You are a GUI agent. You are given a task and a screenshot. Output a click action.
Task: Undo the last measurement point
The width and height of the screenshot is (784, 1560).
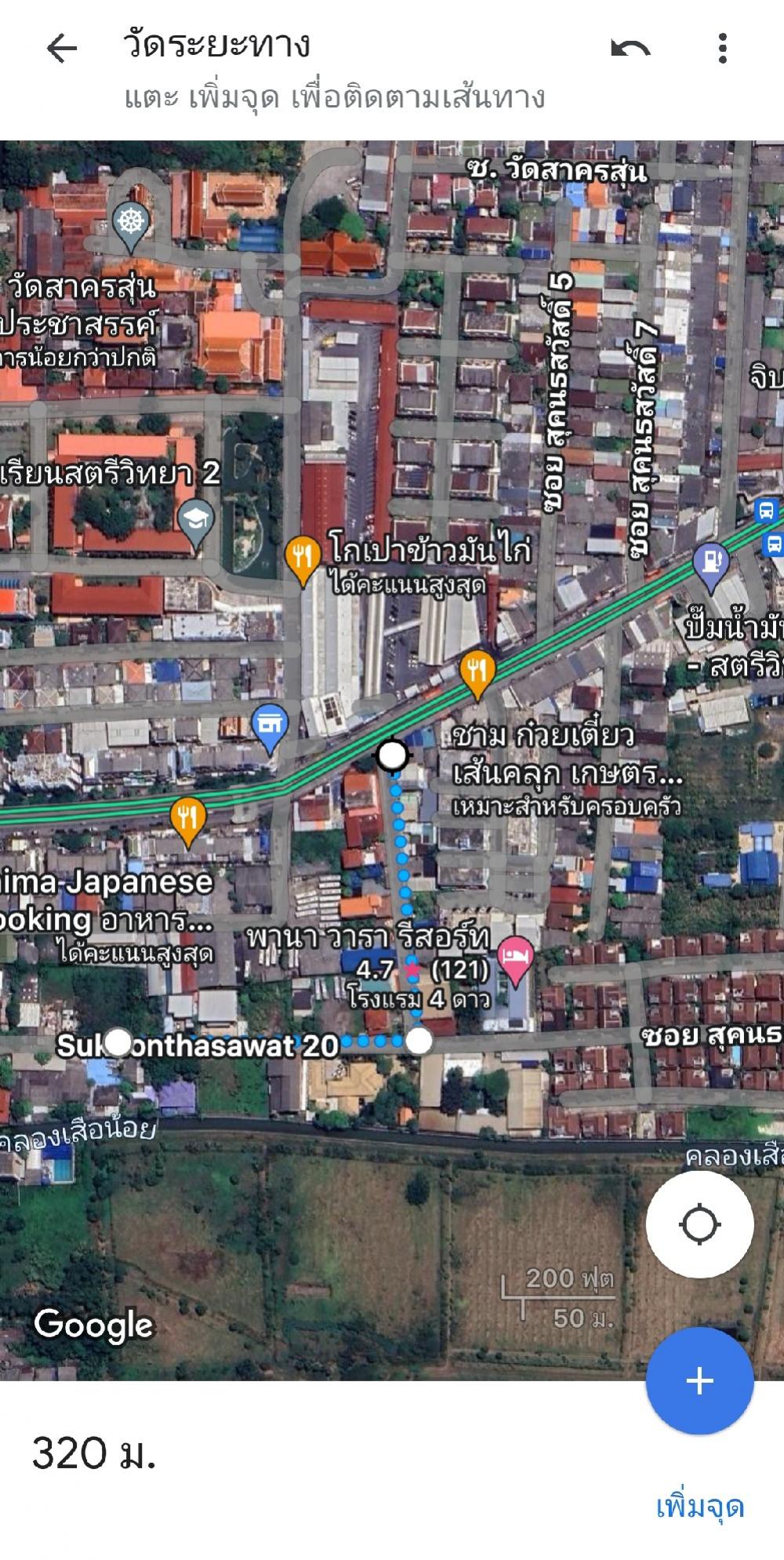pos(630,49)
